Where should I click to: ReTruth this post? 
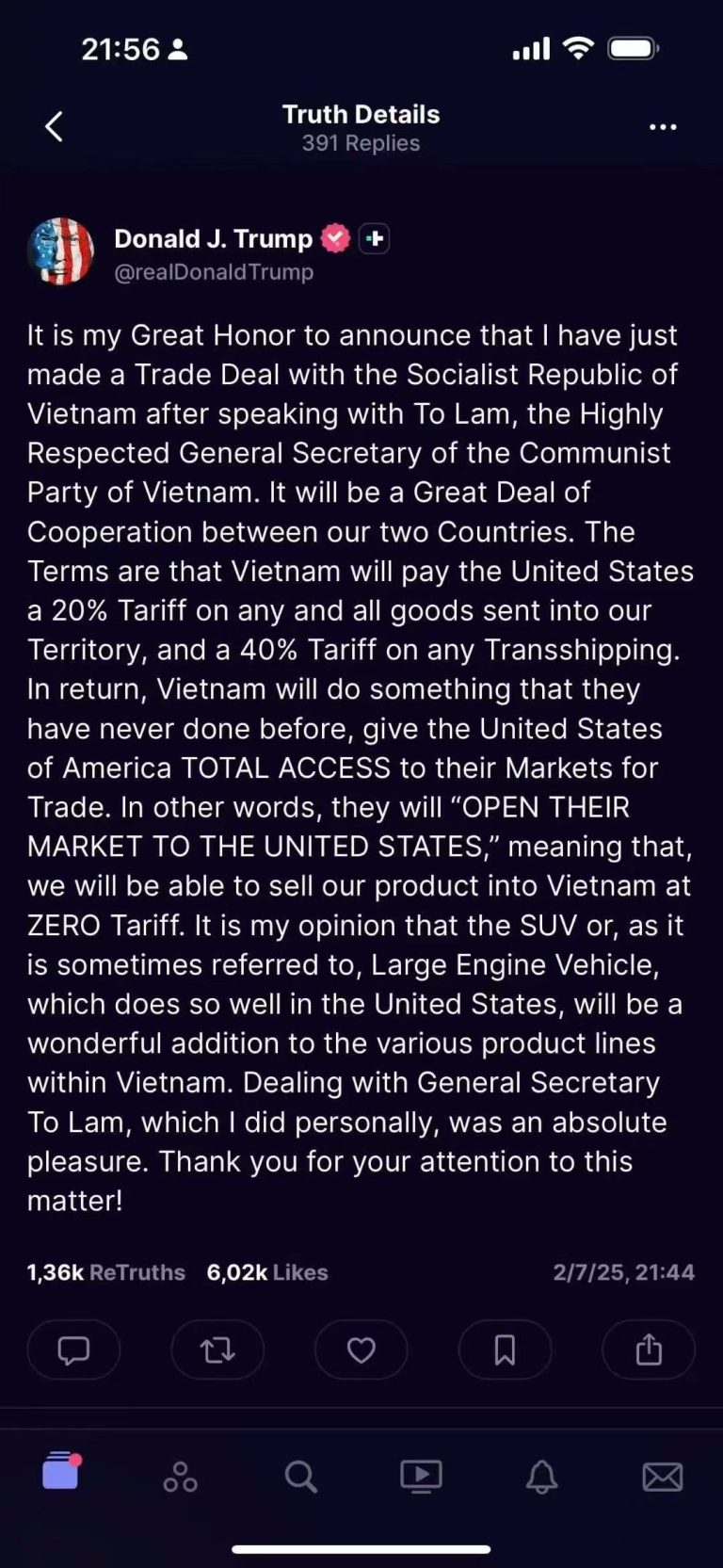[x=217, y=1350]
